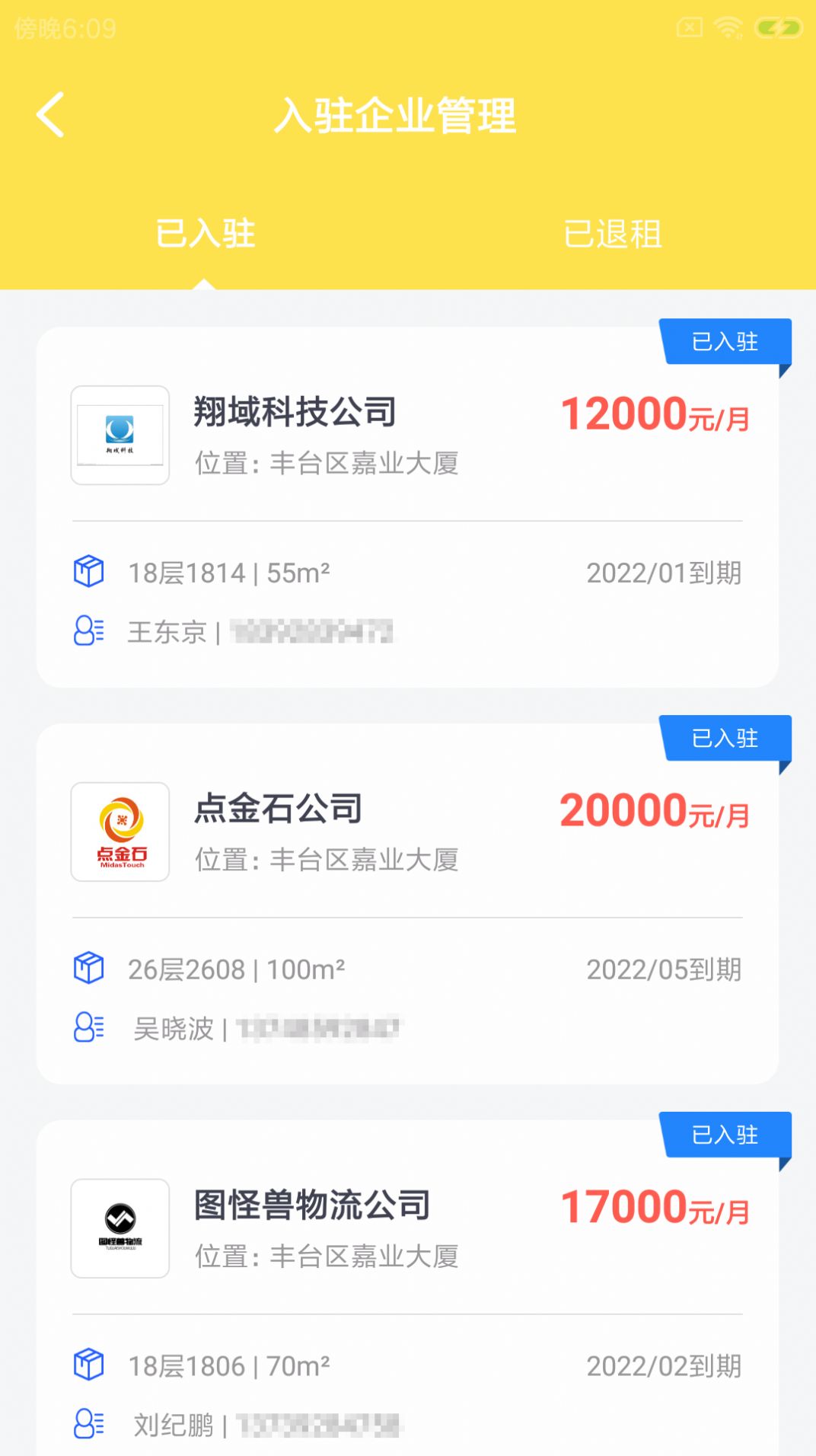Go back using the header arrow
The width and height of the screenshot is (816, 1456).
[x=50, y=115]
